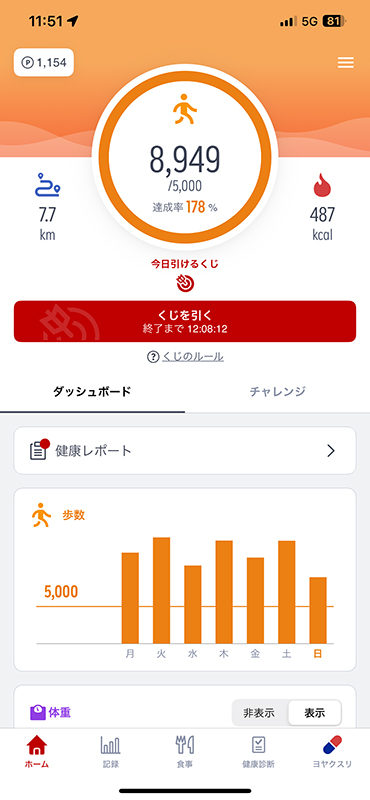Tap the step count progress ring
Viewport: 370px width, 800px height.
185,157
